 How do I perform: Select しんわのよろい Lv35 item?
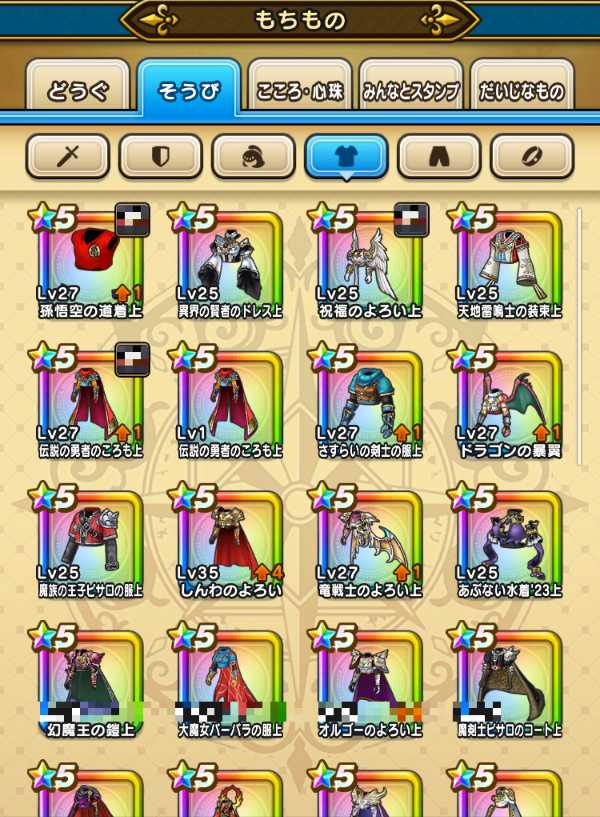pyautogui.click(x=230, y=543)
